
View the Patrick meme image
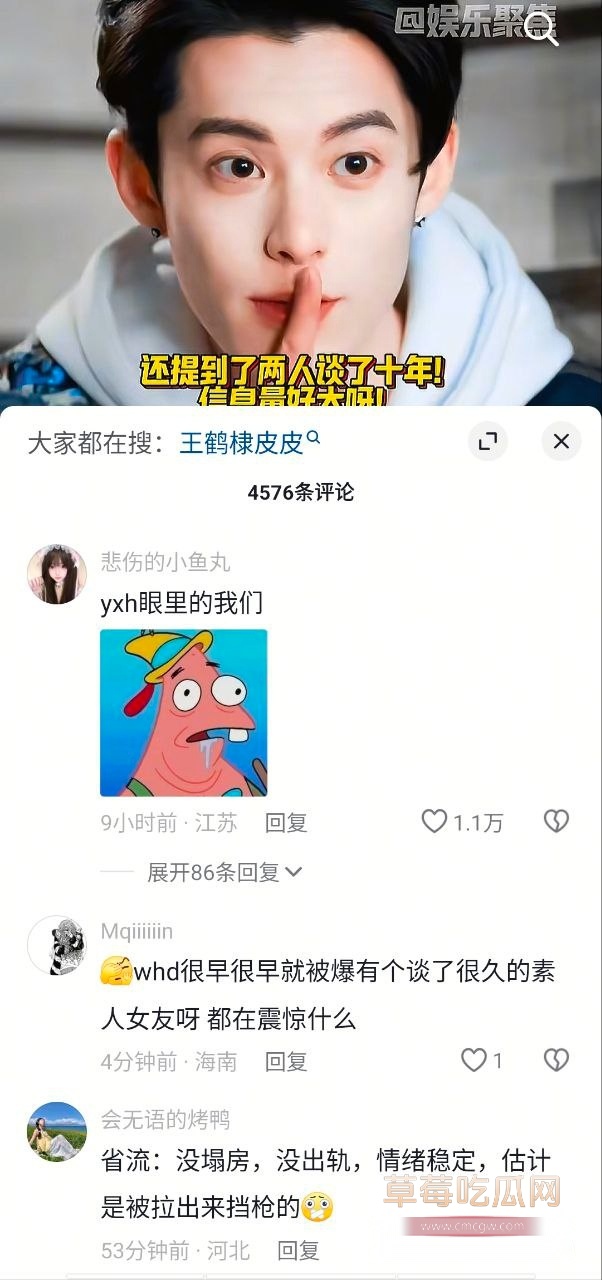184,712
